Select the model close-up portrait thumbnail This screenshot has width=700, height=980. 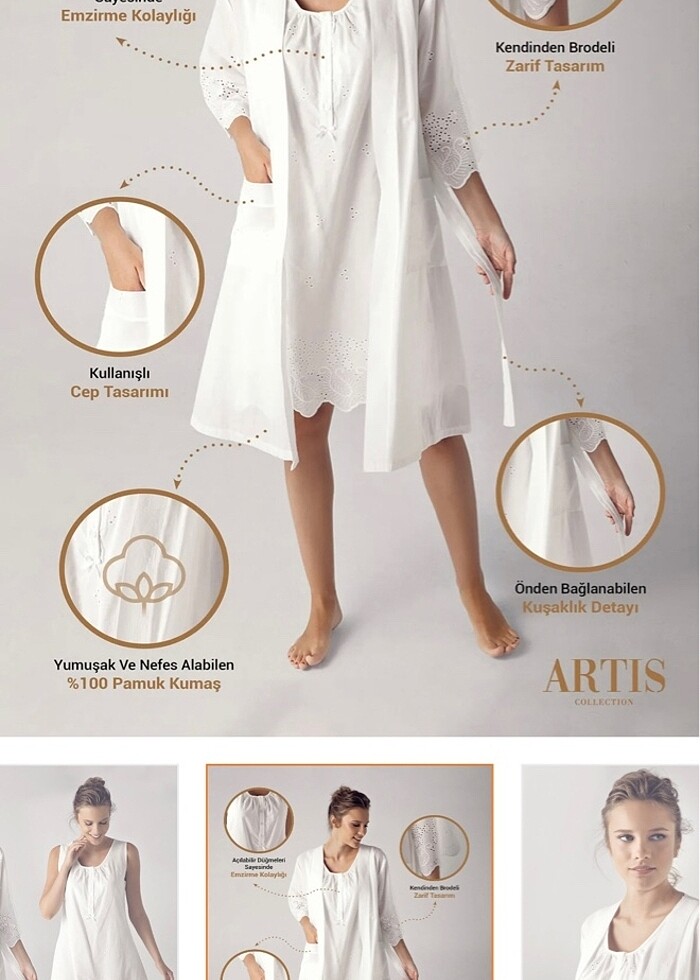(x=610, y=872)
